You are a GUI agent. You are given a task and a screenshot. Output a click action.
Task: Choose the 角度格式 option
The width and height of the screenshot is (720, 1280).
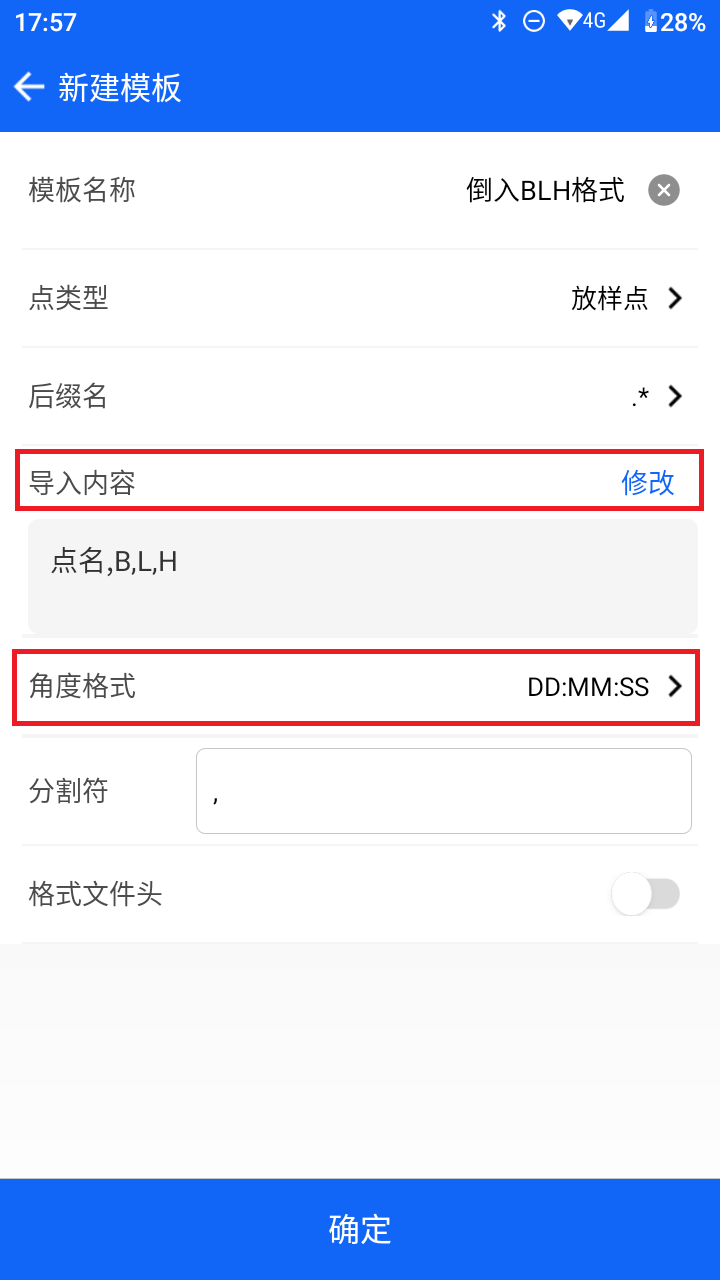pyautogui.click(x=356, y=686)
